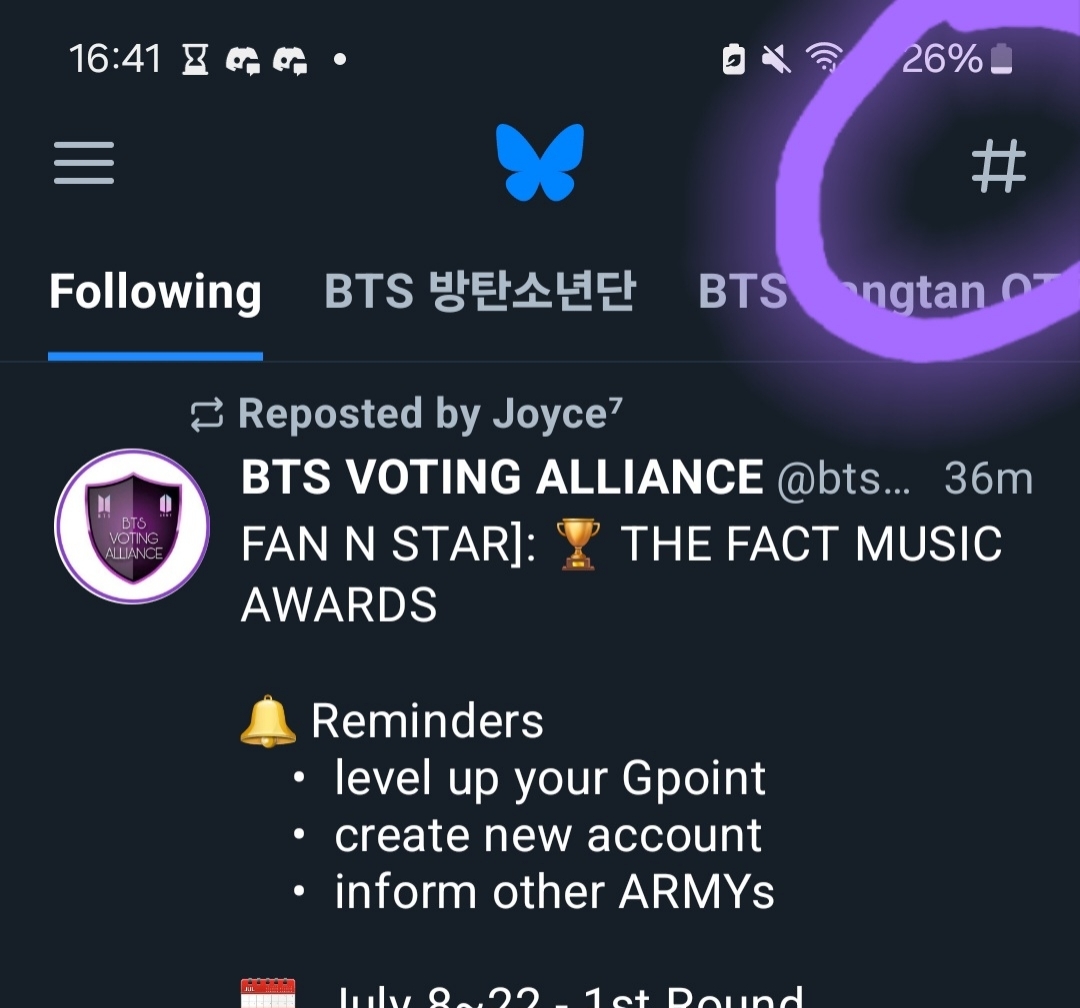Open the hamburger drawer menu
This screenshot has height=1008, width=1080.
pyautogui.click(x=84, y=162)
